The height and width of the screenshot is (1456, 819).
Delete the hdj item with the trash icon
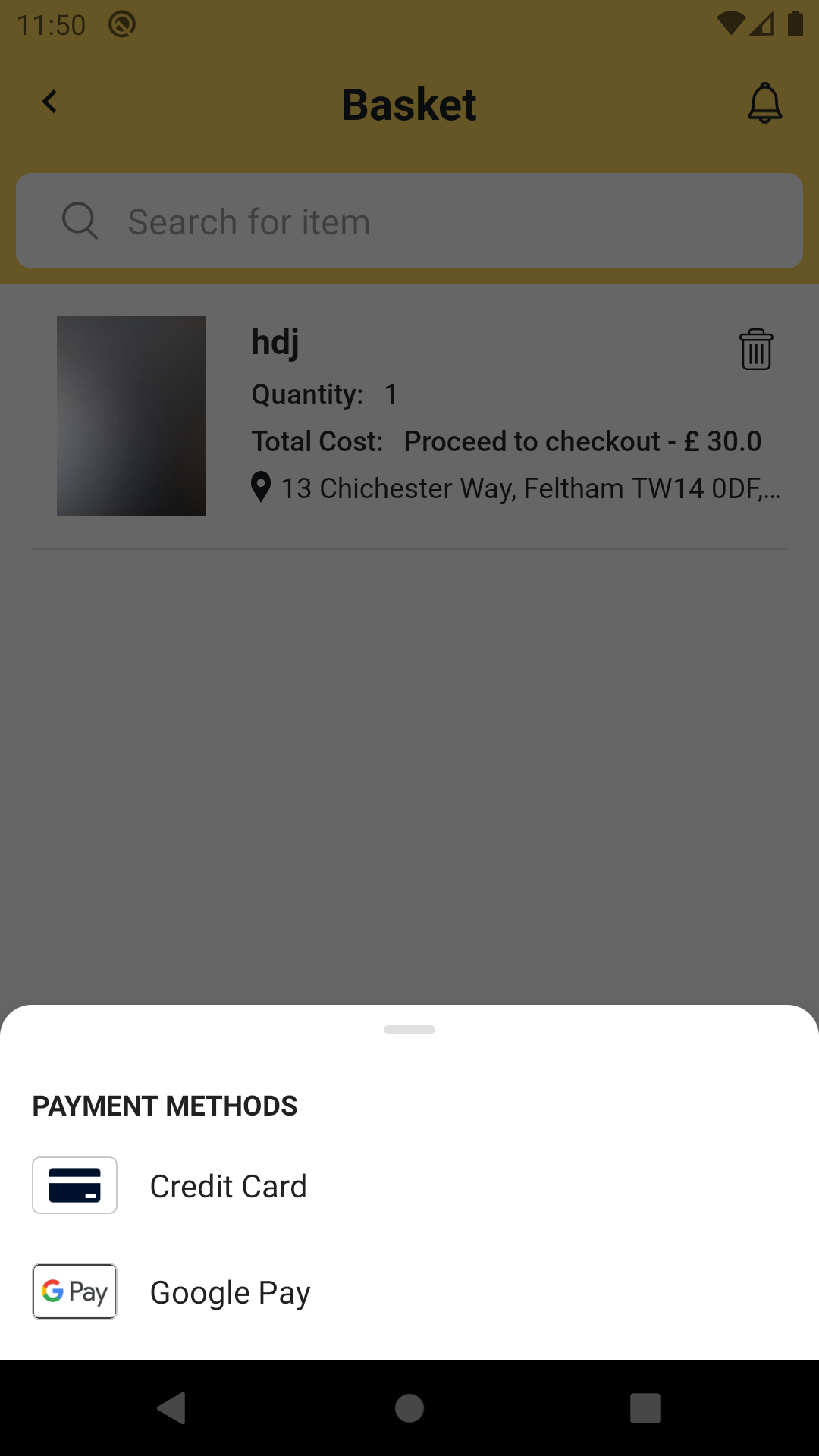click(755, 350)
